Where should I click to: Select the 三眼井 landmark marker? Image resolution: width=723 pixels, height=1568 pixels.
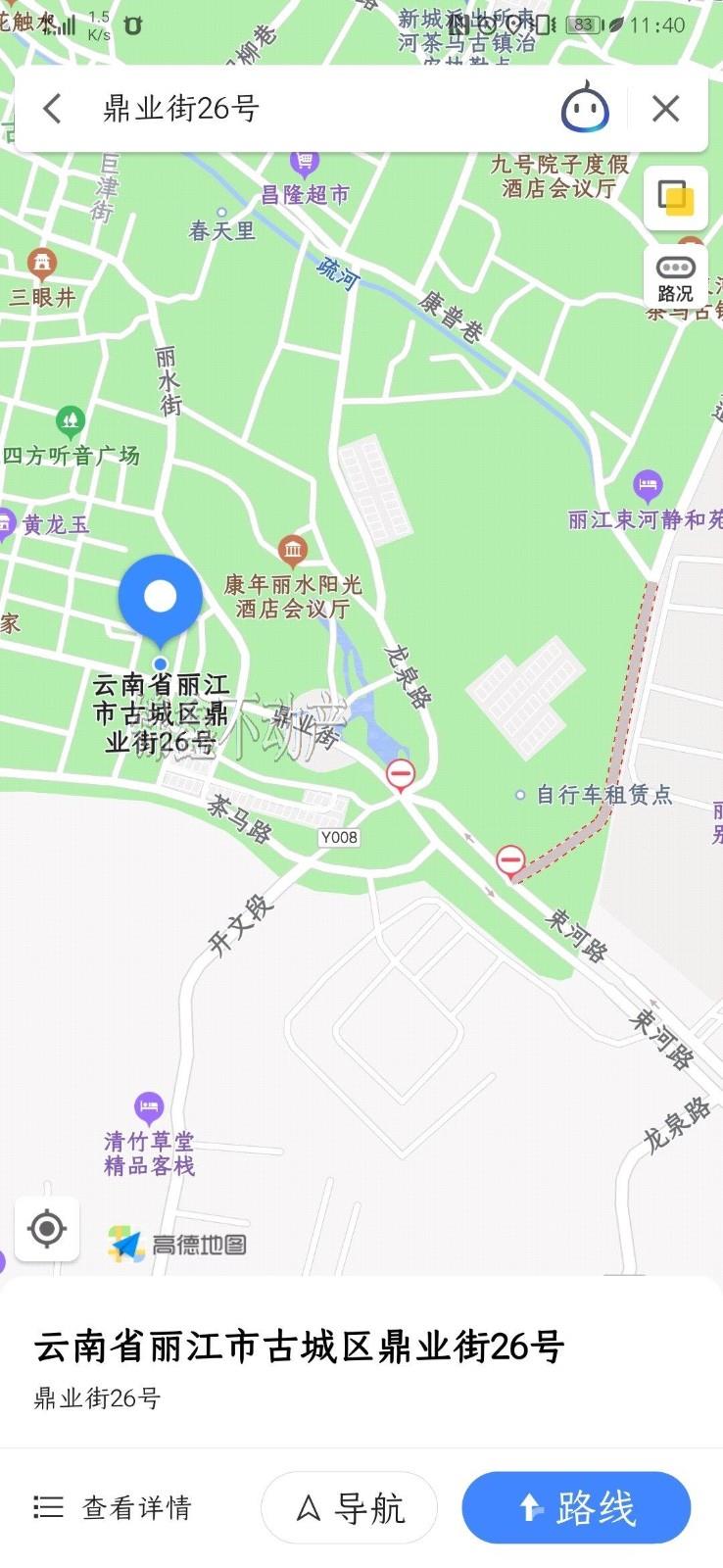pyautogui.click(x=41, y=264)
